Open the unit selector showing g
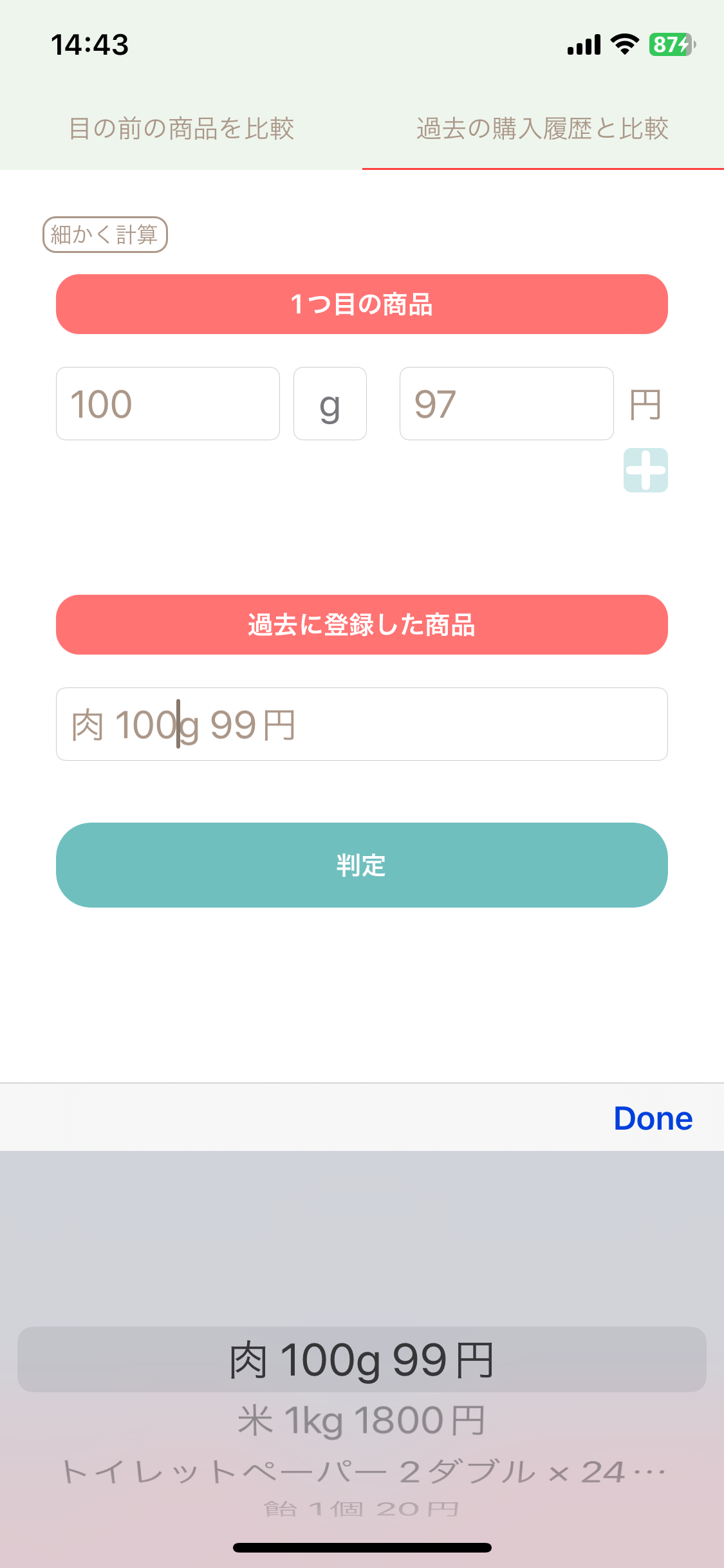724x1568 pixels. 330,404
